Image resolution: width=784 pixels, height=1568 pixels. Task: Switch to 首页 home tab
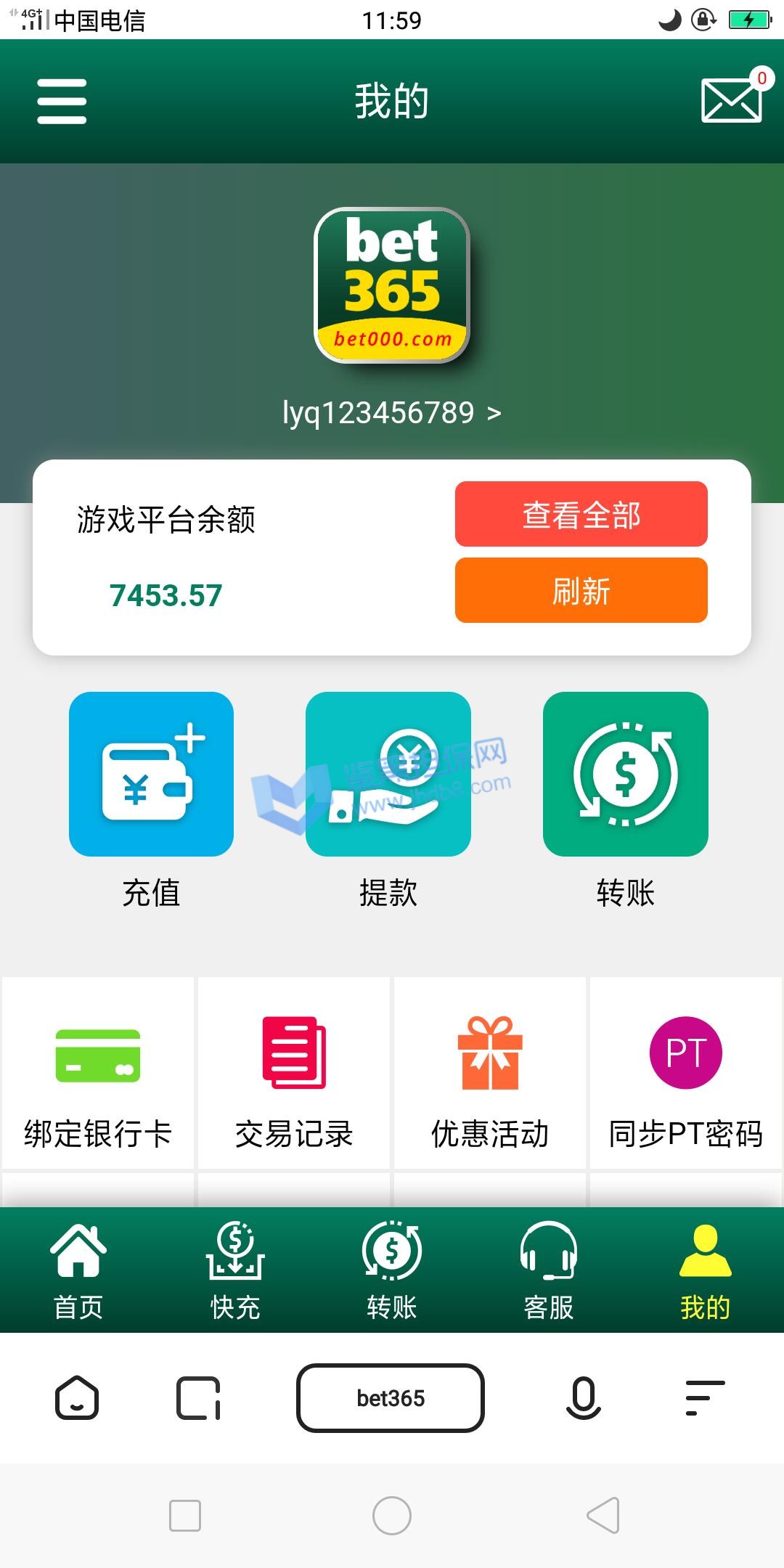(78, 1270)
